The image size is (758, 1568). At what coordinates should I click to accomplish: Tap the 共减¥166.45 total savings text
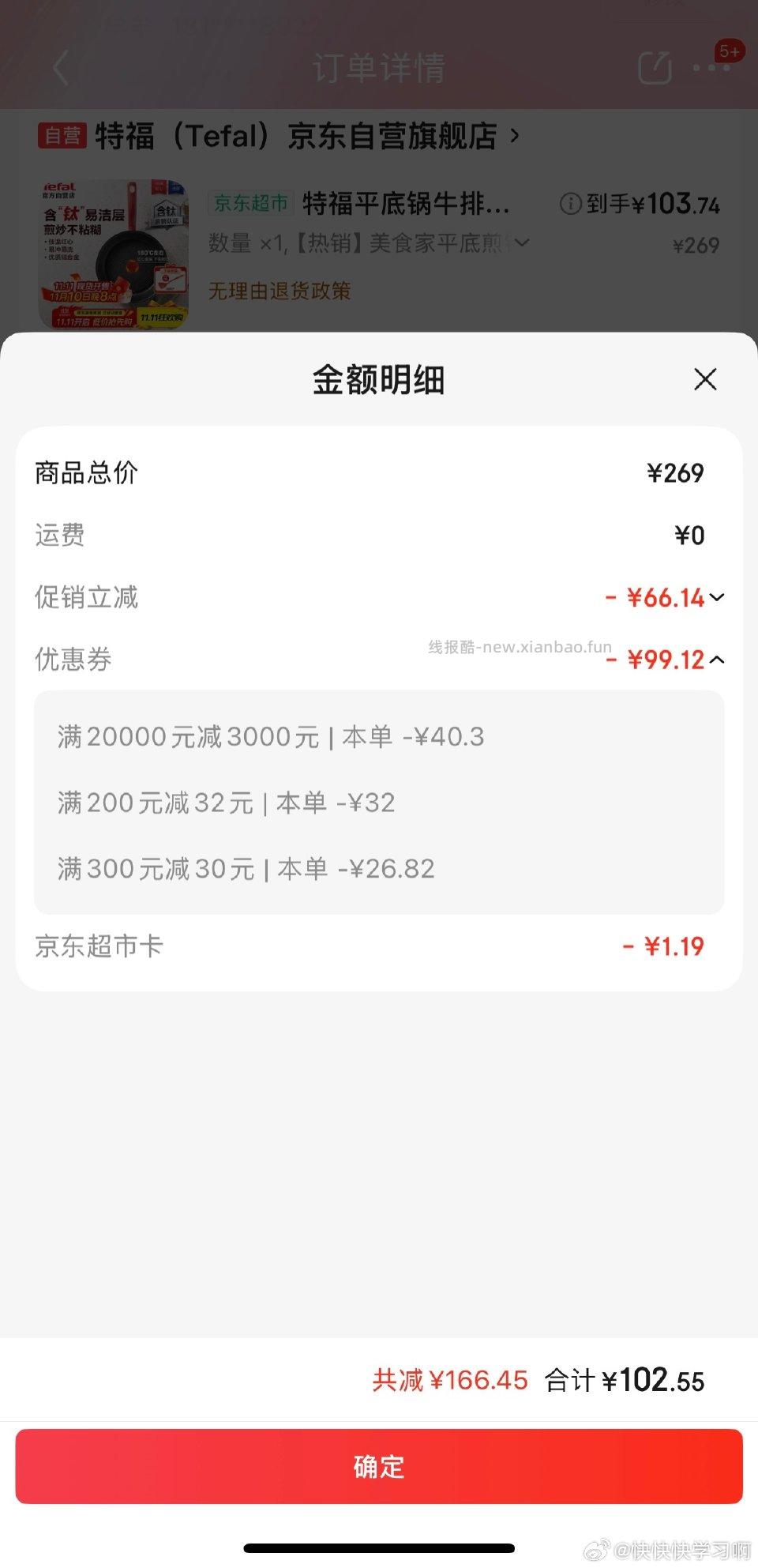(x=448, y=1380)
